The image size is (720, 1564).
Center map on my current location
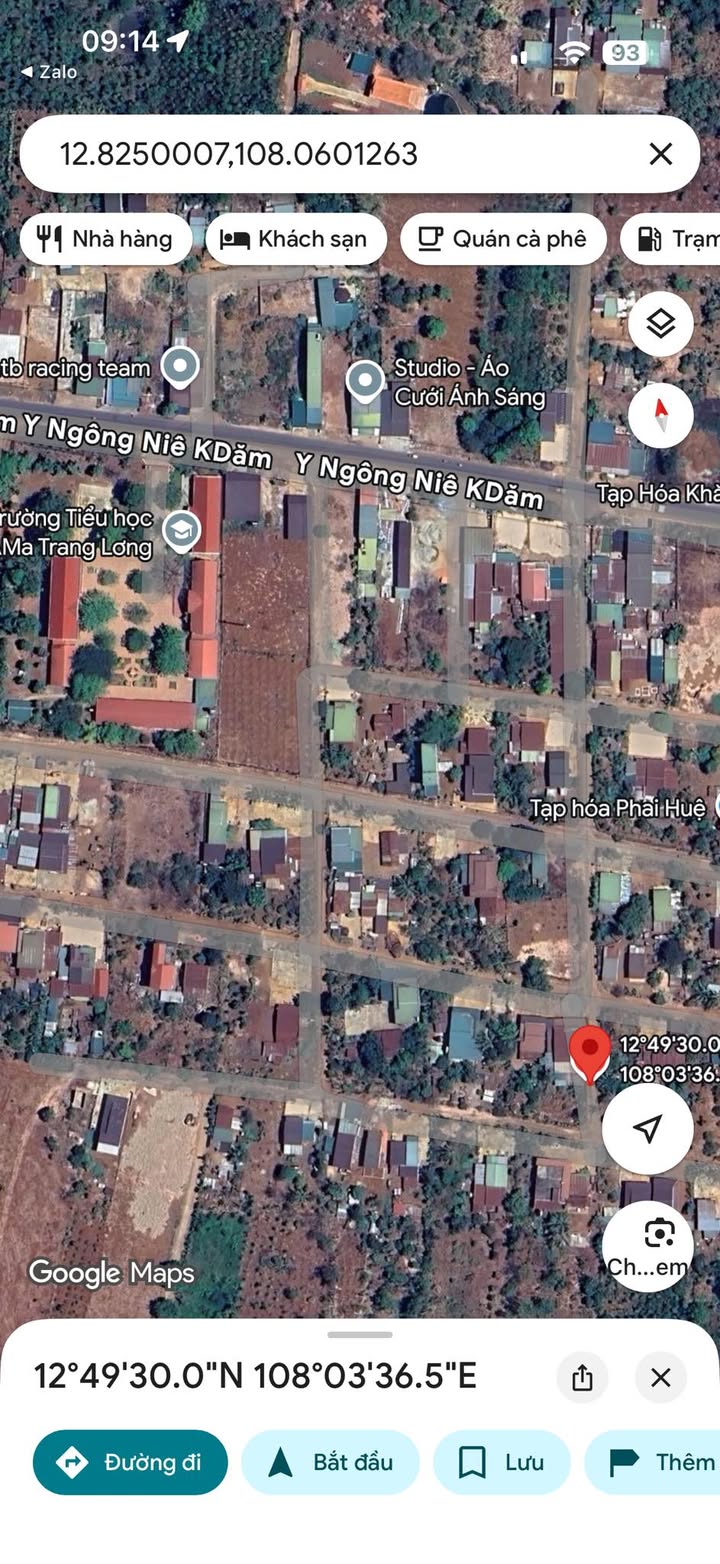pyautogui.click(x=648, y=1129)
